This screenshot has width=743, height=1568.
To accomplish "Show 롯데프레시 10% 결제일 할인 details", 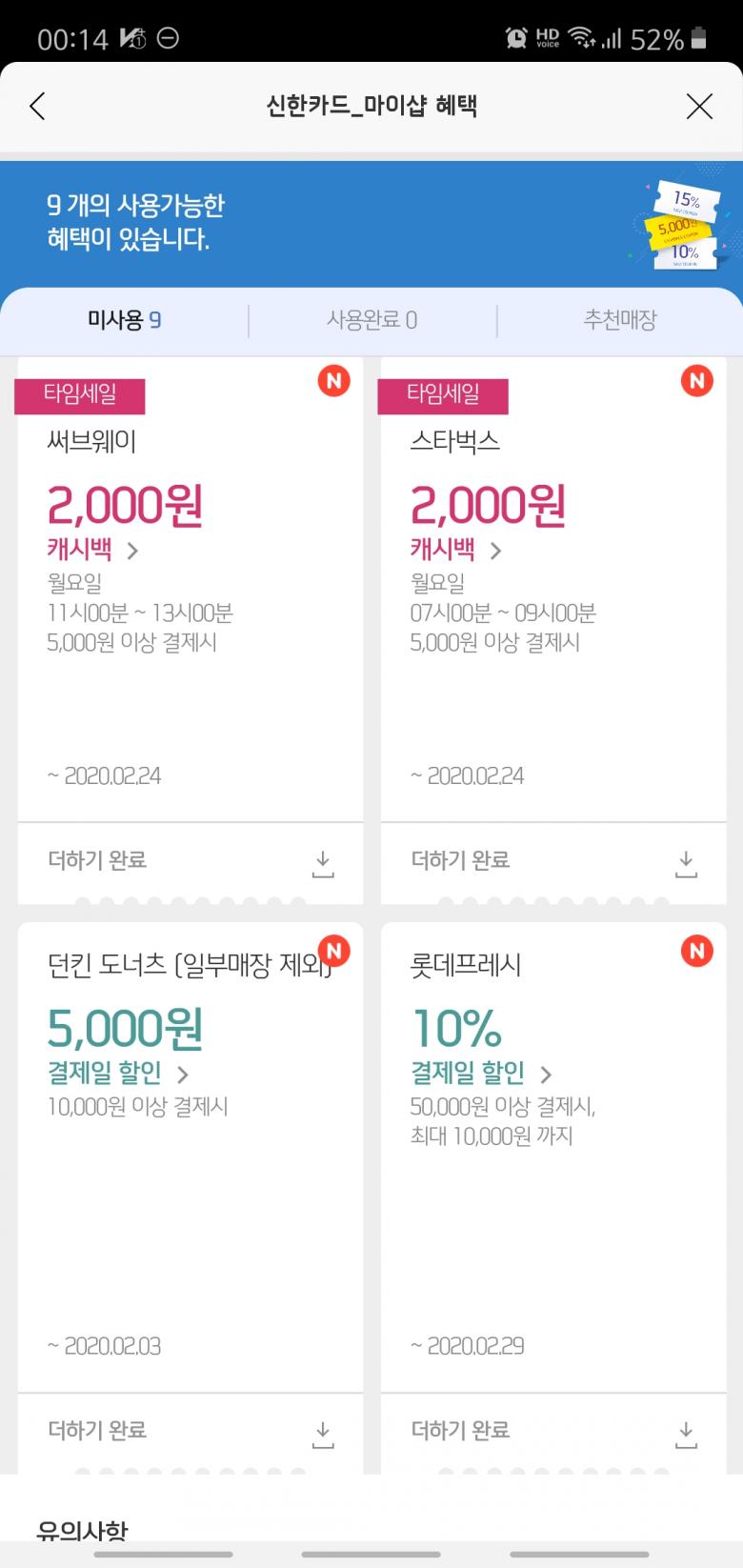I will coord(480,1074).
